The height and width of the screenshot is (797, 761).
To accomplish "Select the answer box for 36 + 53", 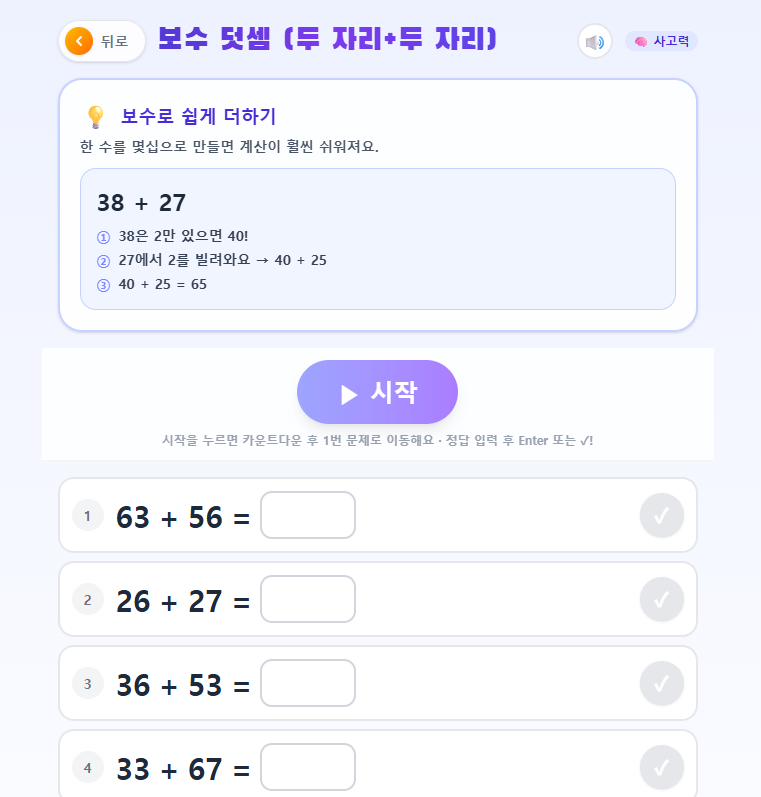I will 308,683.
